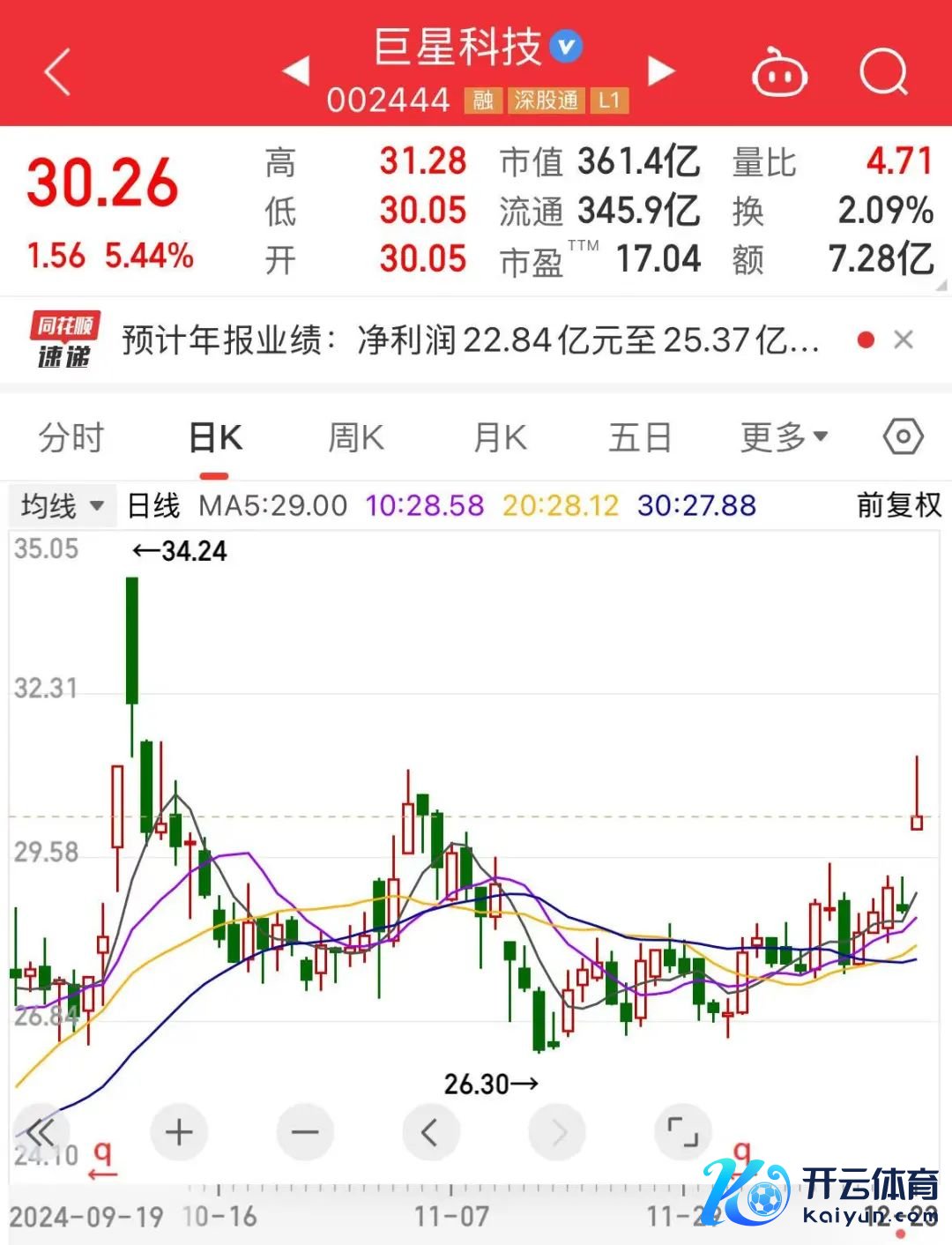Open the search magnifier

click(883, 72)
